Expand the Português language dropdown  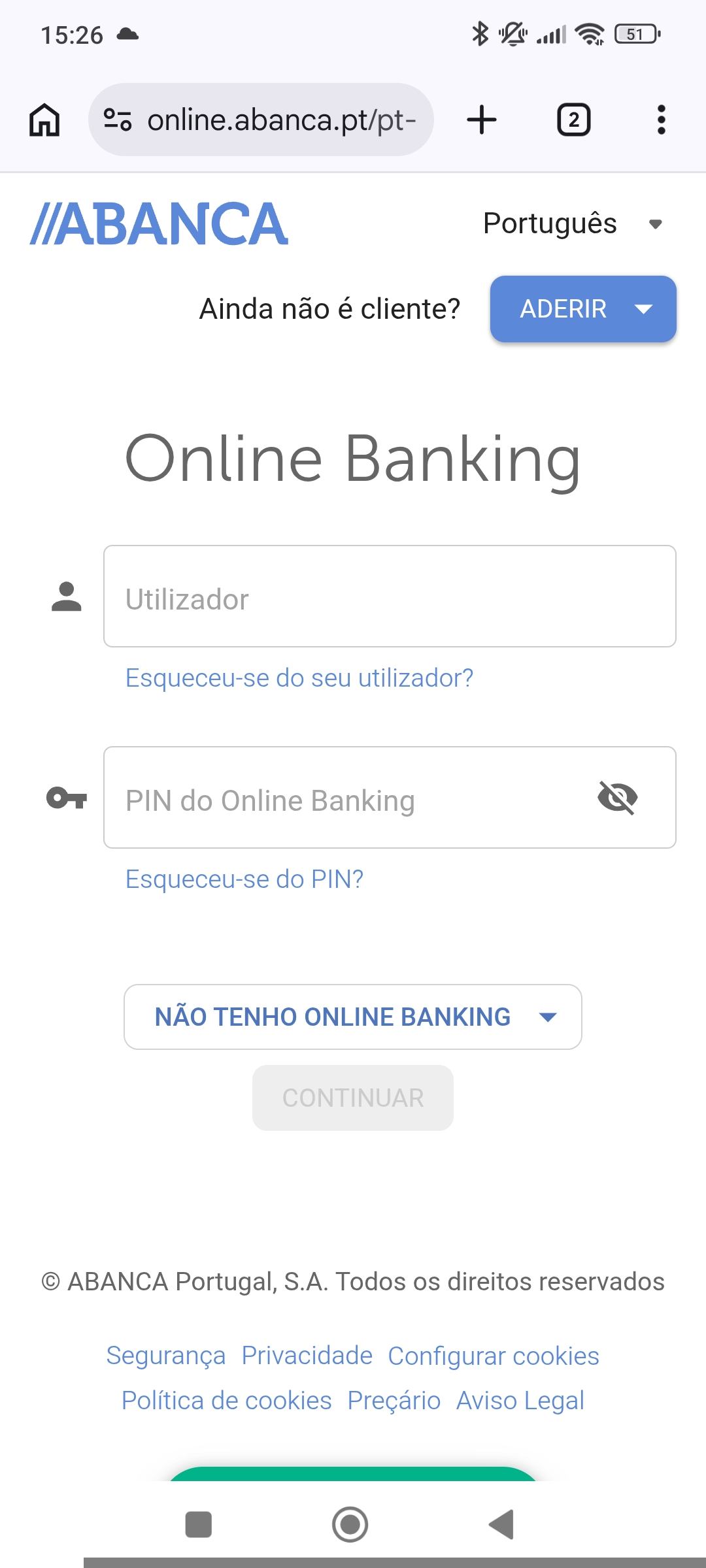(x=572, y=224)
